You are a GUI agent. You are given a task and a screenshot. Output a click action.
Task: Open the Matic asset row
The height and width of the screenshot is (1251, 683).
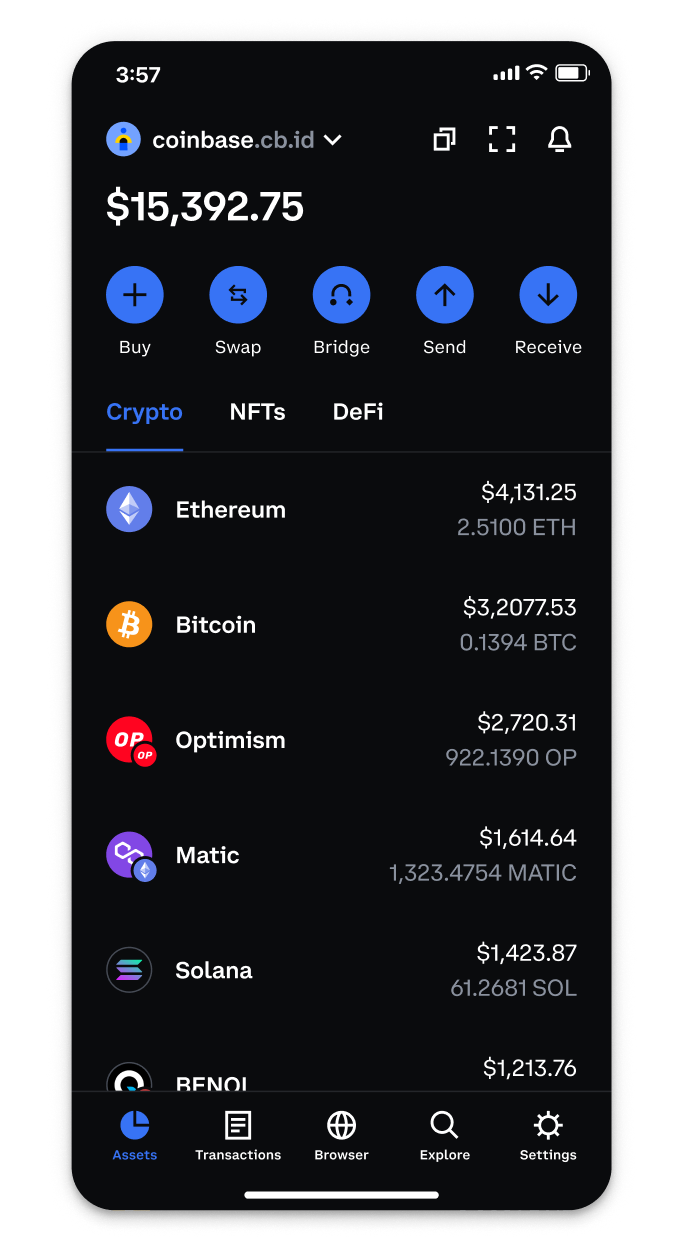(341, 855)
